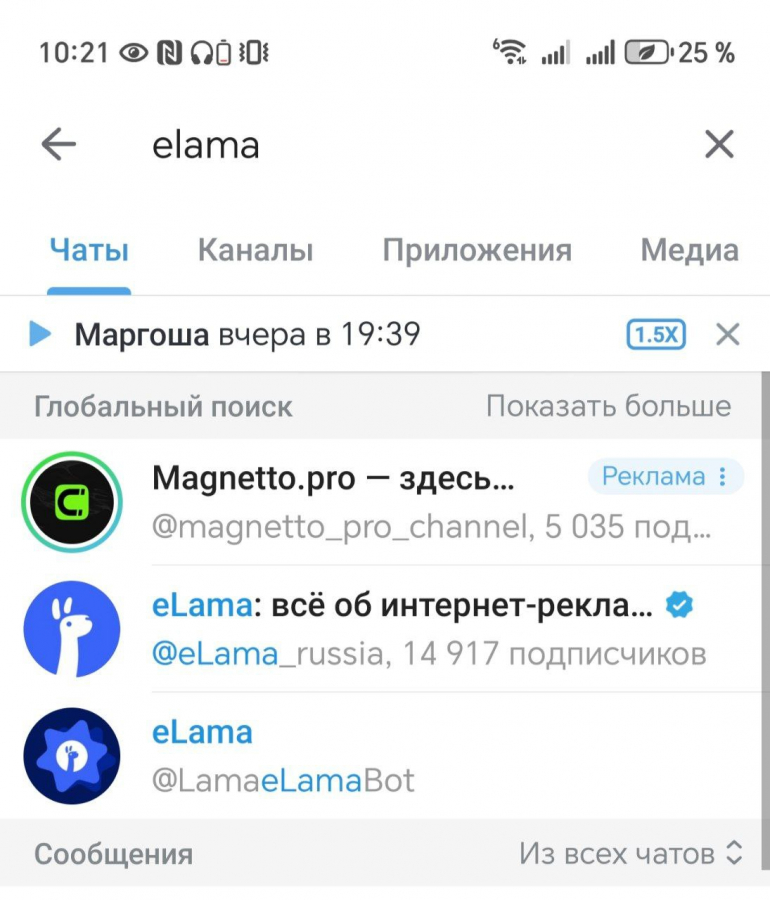Dismiss the Маргоша audio player bar
This screenshot has height=900, width=770.
(x=728, y=334)
